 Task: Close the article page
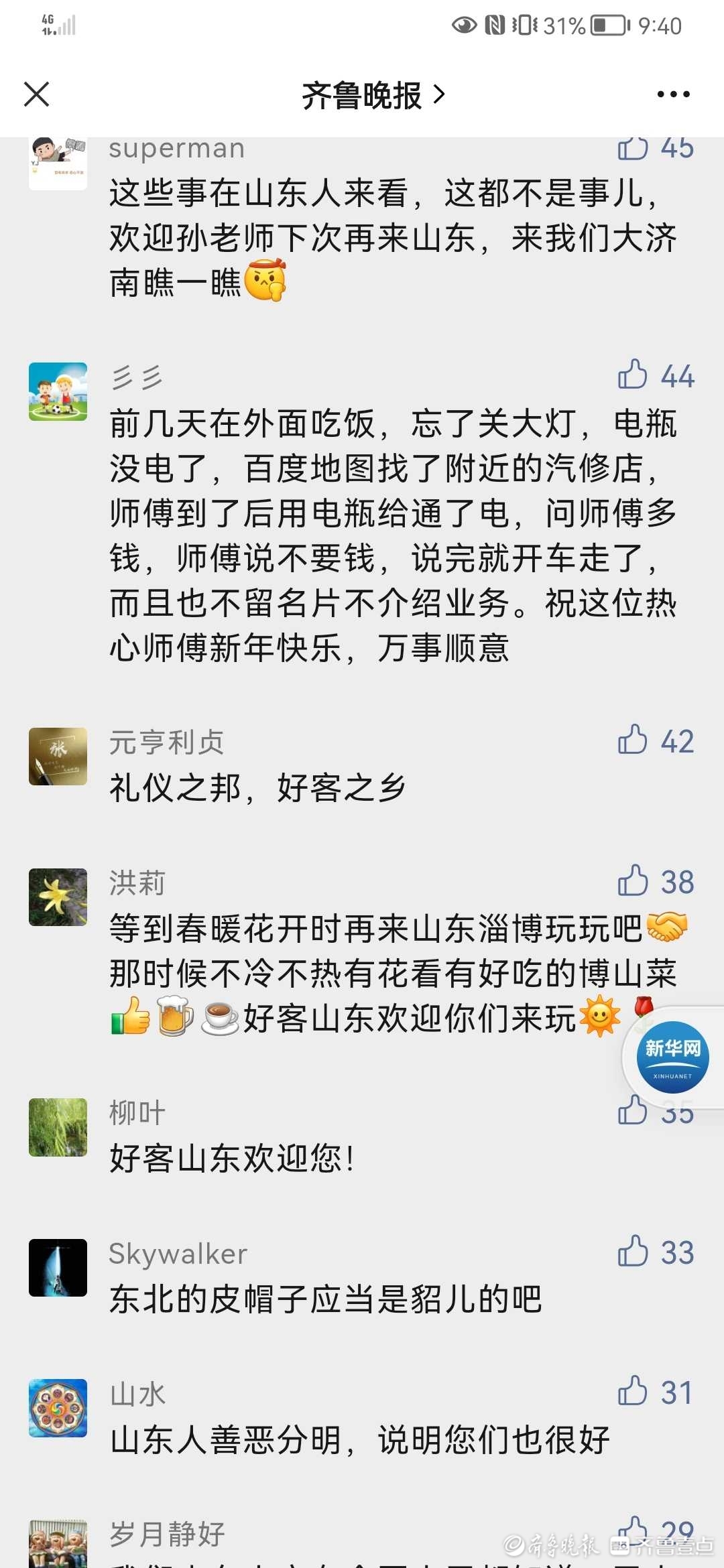click(37, 94)
